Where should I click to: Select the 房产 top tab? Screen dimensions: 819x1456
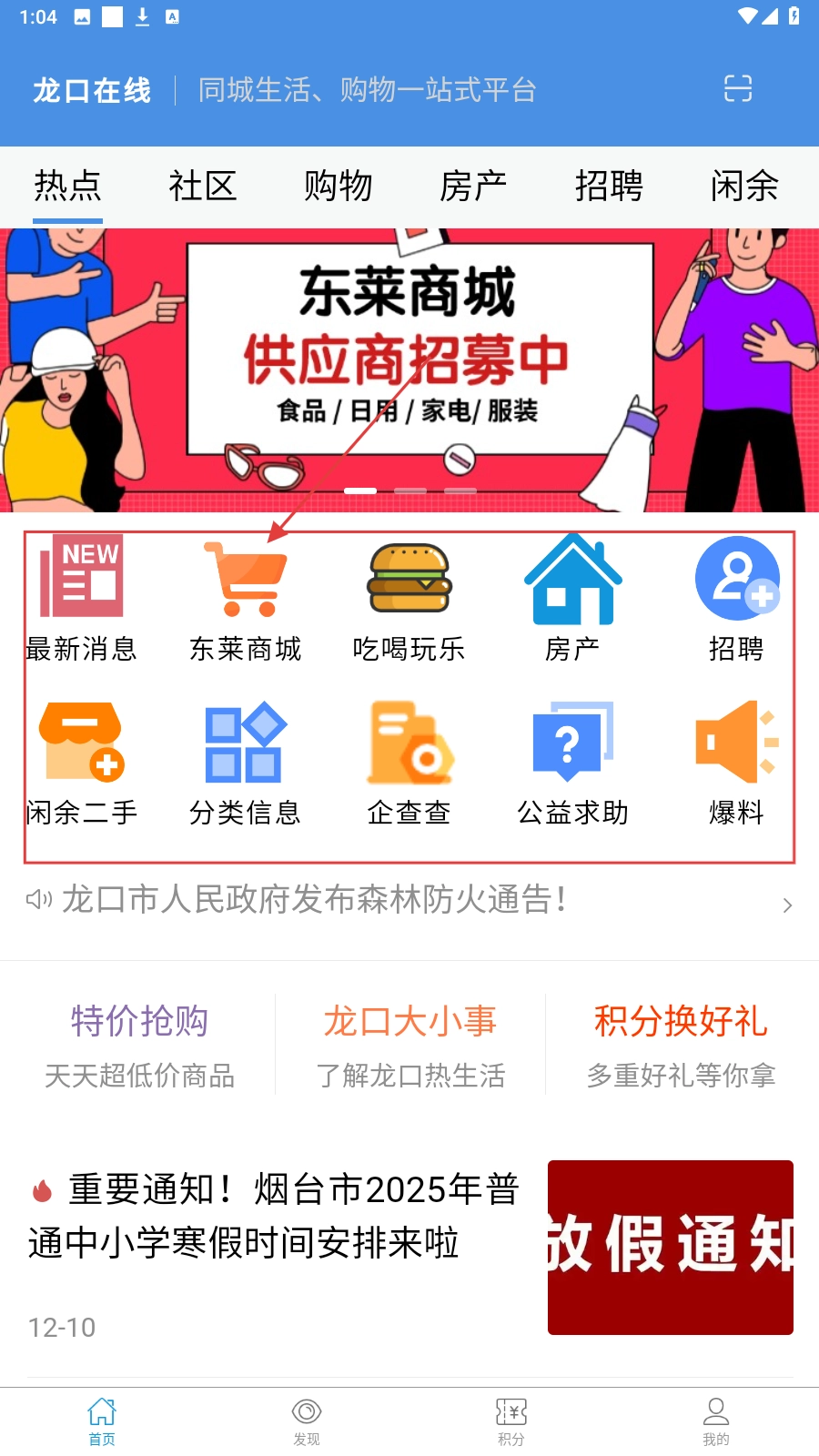point(472,187)
